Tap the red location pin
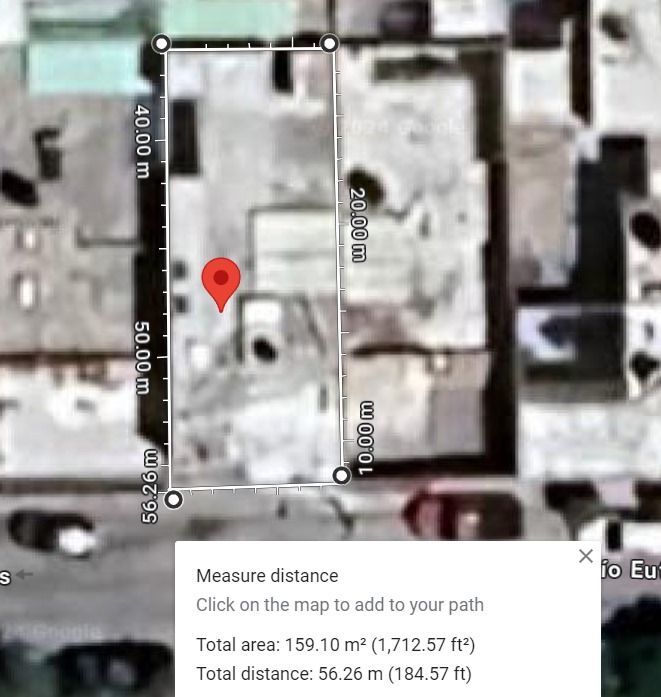This screenshot has width=661, height=697. point(221,284)
